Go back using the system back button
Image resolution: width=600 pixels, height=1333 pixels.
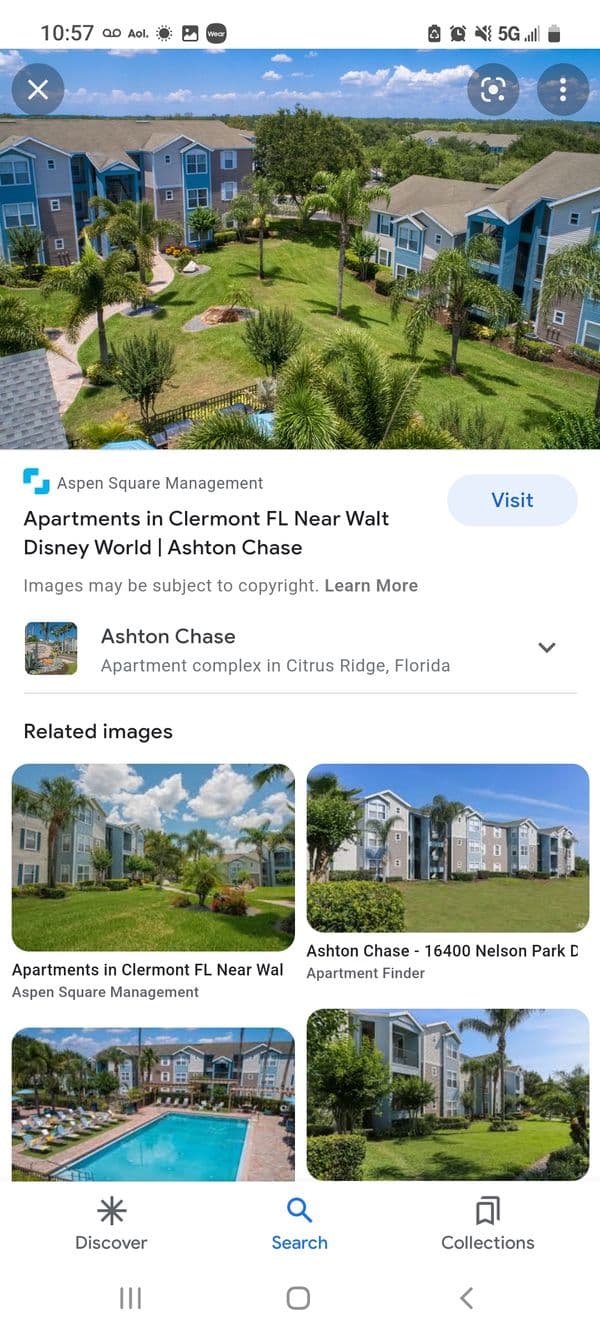click(466, 1298)
